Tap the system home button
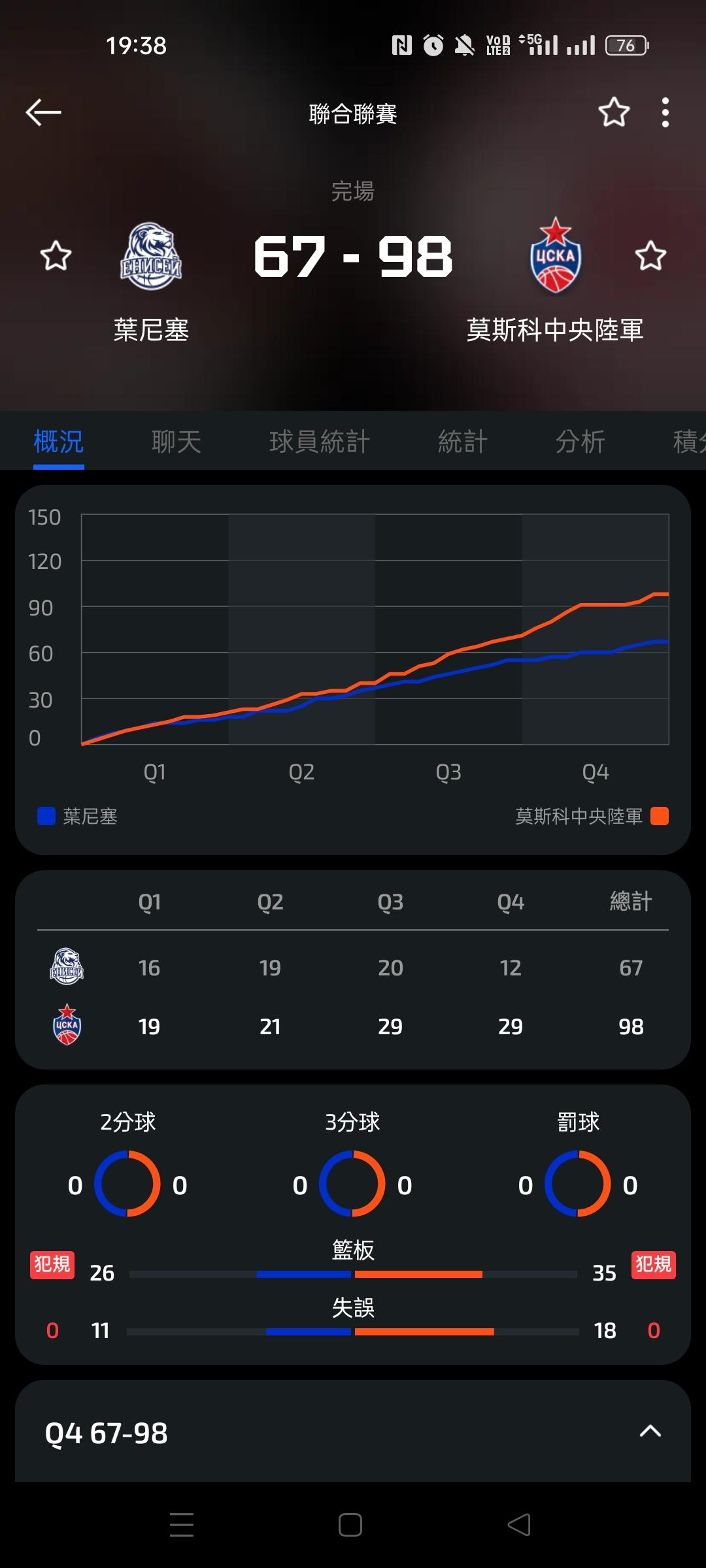Viewport: 706px width, 1568px height. [350, 1526]
